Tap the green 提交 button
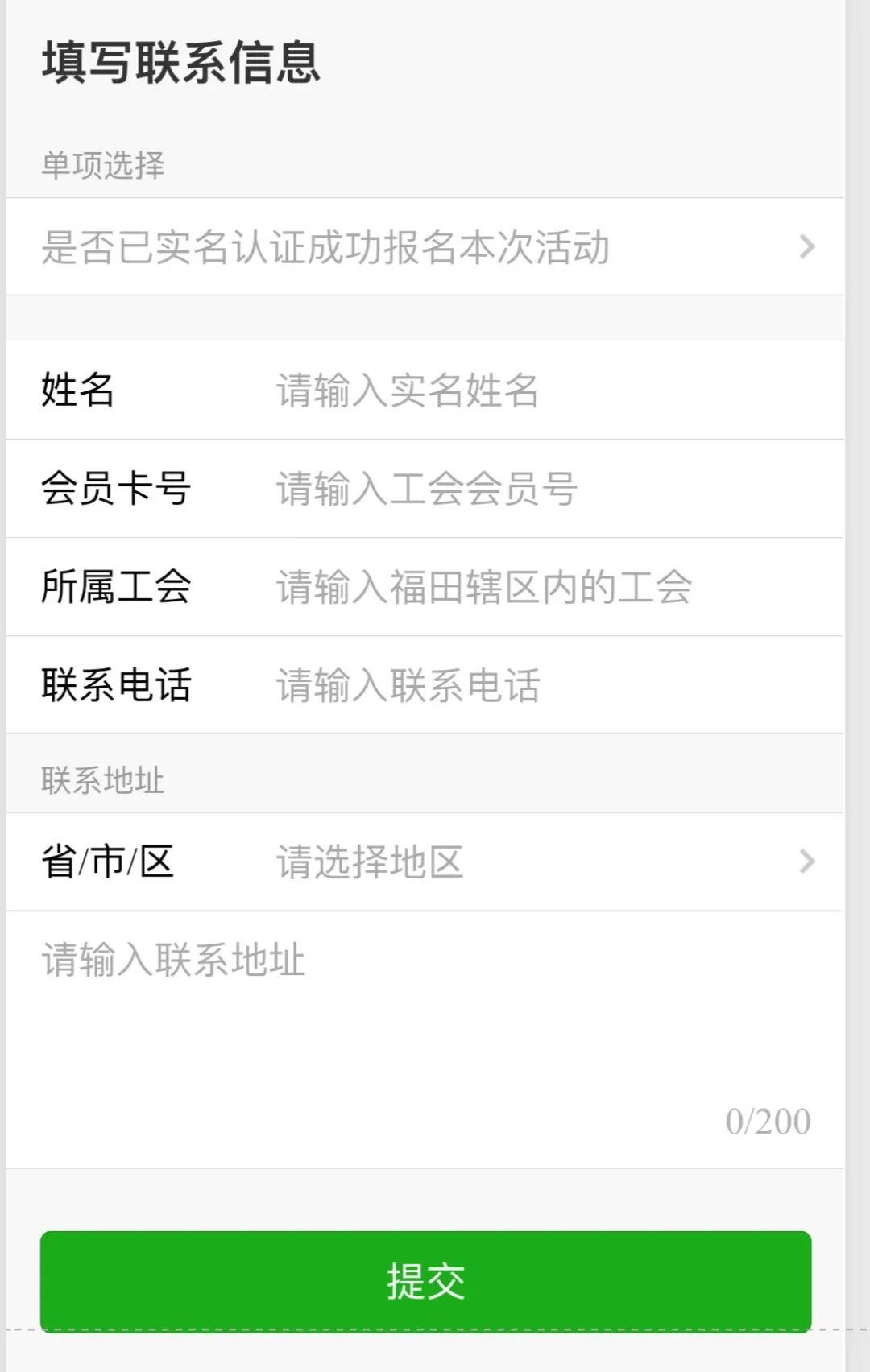870x1372 pixels. click(425, 1280)
